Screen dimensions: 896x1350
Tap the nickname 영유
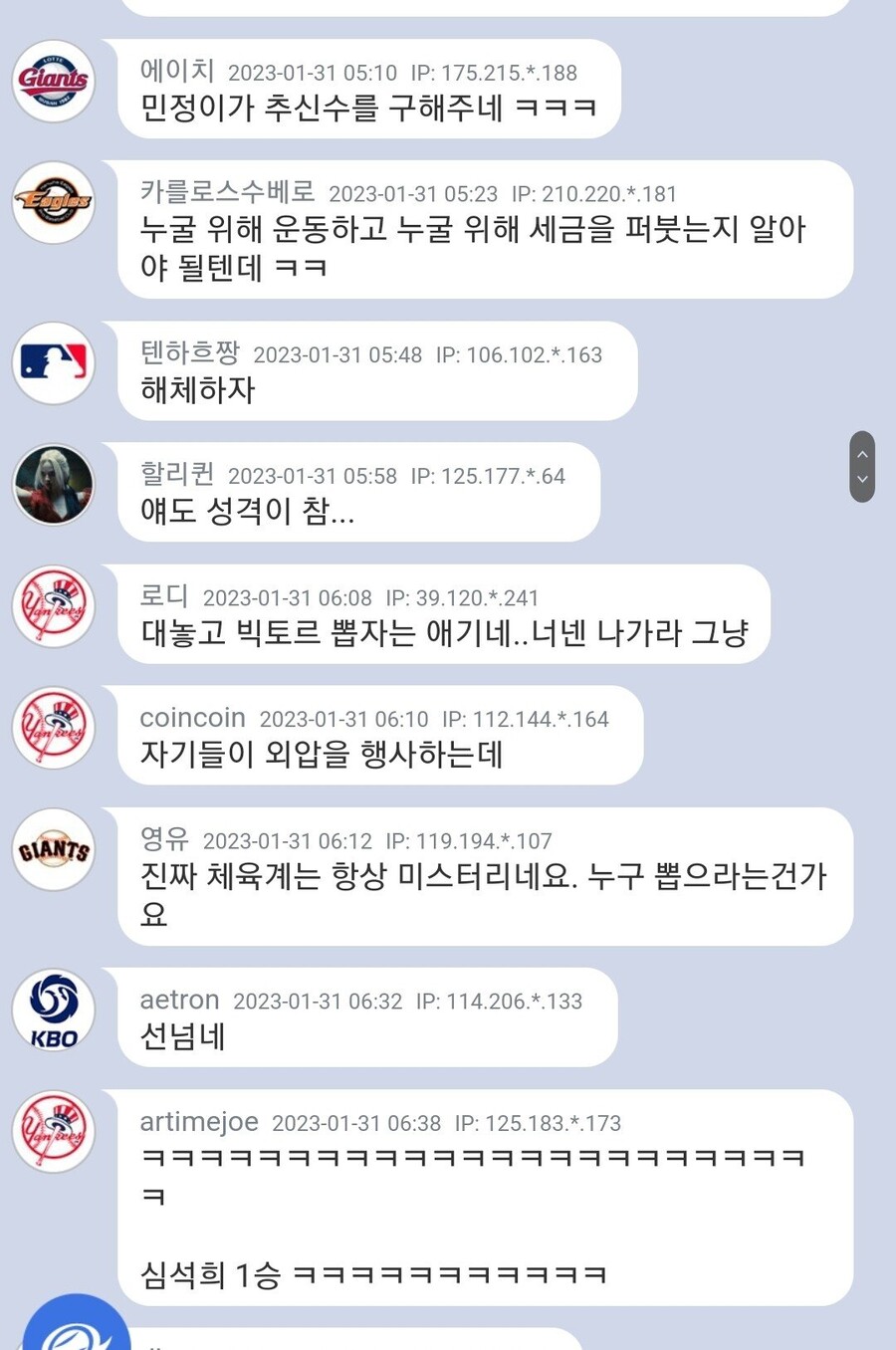point(164,839)
